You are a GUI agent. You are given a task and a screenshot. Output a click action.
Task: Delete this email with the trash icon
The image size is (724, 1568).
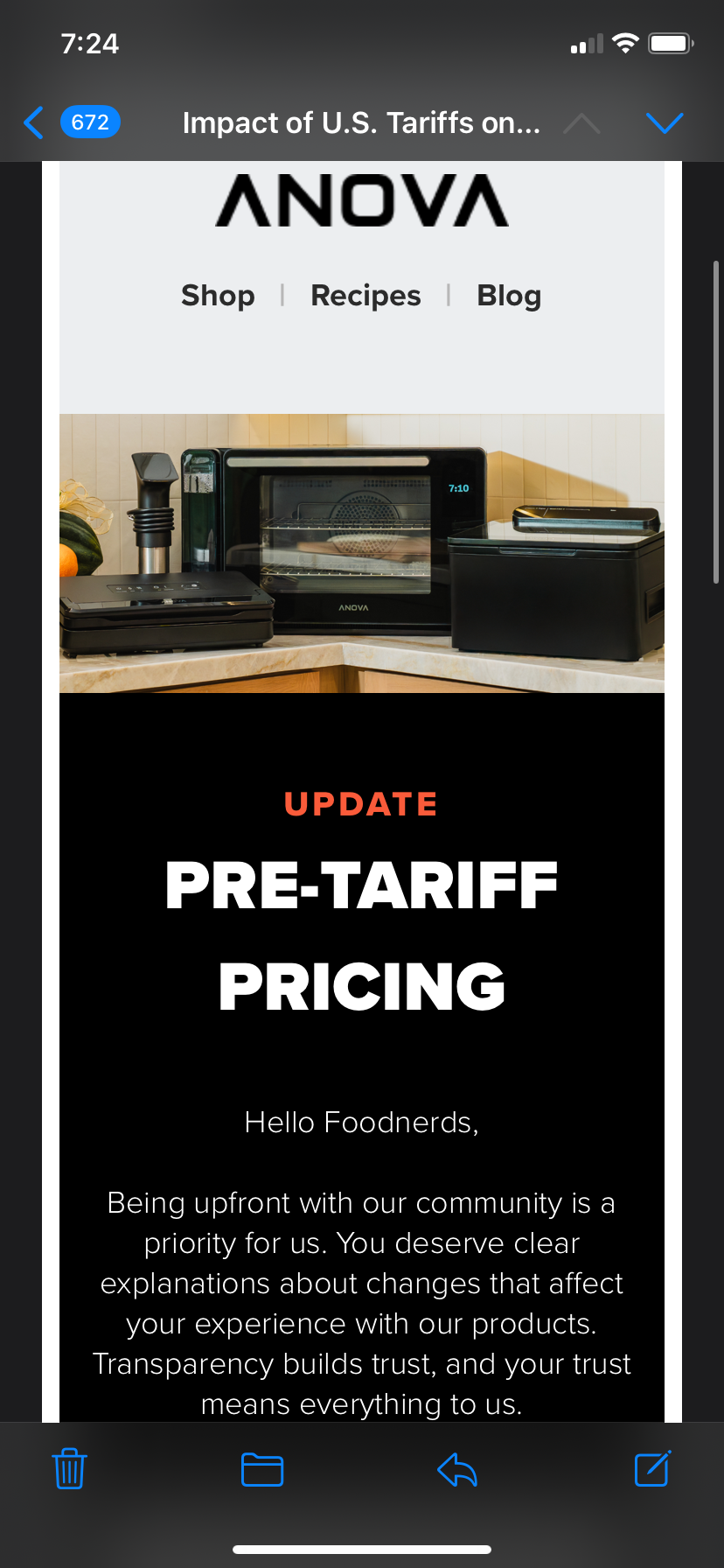tap(69, 1469)
